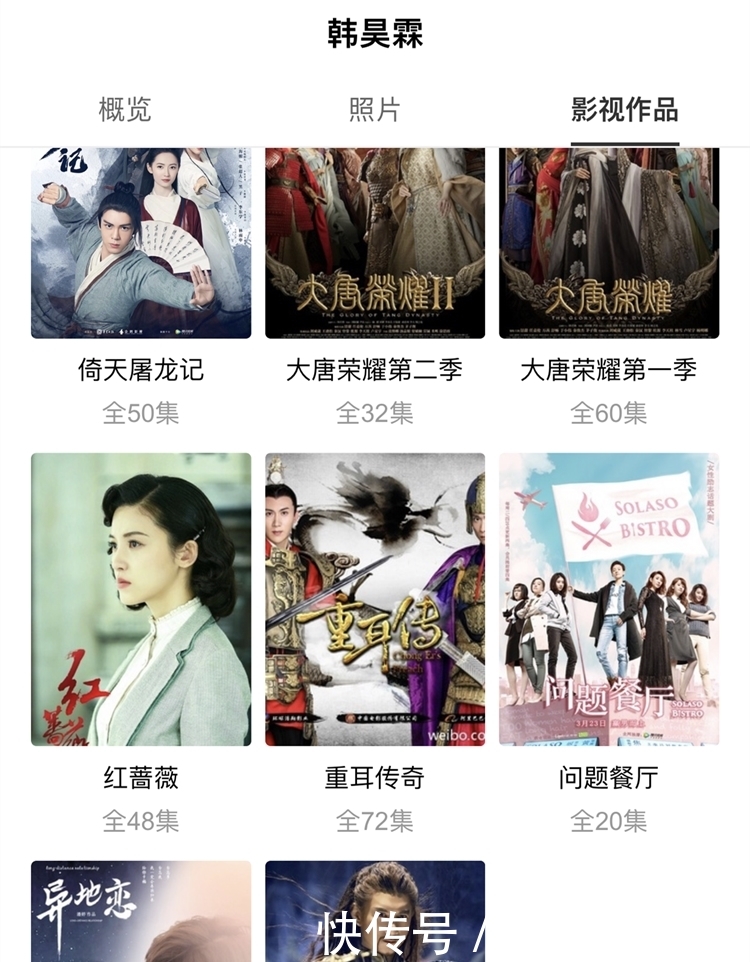The width and height of the screenshot is (750, 962).
Task: Open the 异地恋 poster at bottom
Action: pyautogui.click(x=140, y=910)
